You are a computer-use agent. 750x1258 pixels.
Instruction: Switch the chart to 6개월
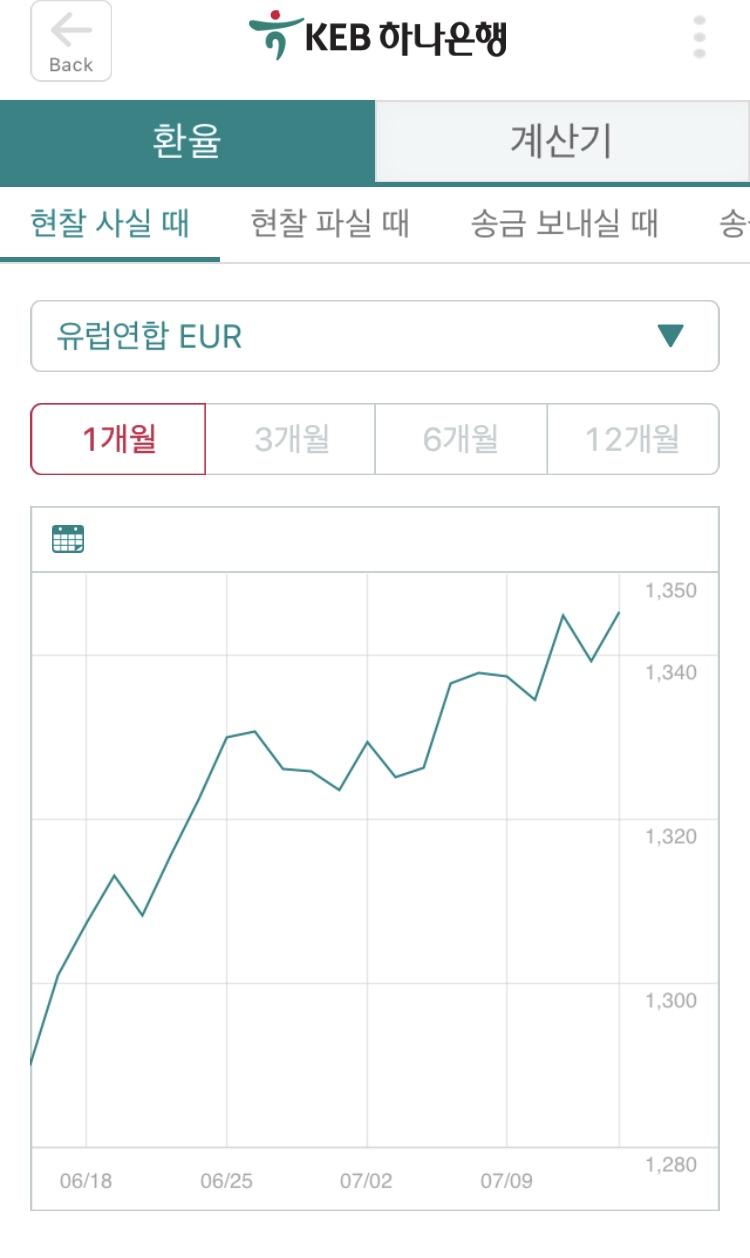[461, 439]
